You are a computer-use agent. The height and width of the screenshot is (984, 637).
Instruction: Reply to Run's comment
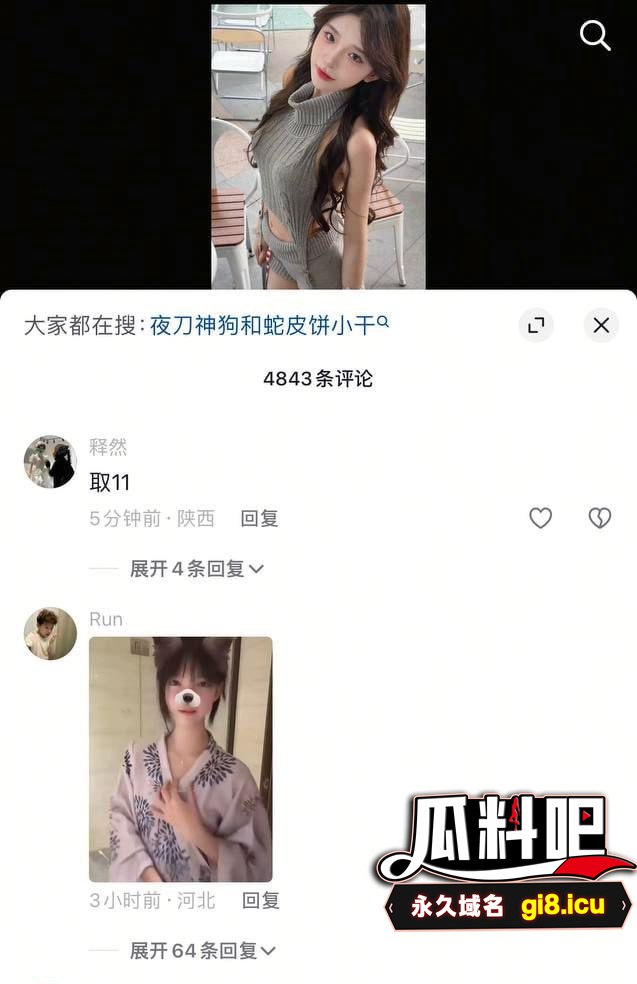tap(261, 900)
